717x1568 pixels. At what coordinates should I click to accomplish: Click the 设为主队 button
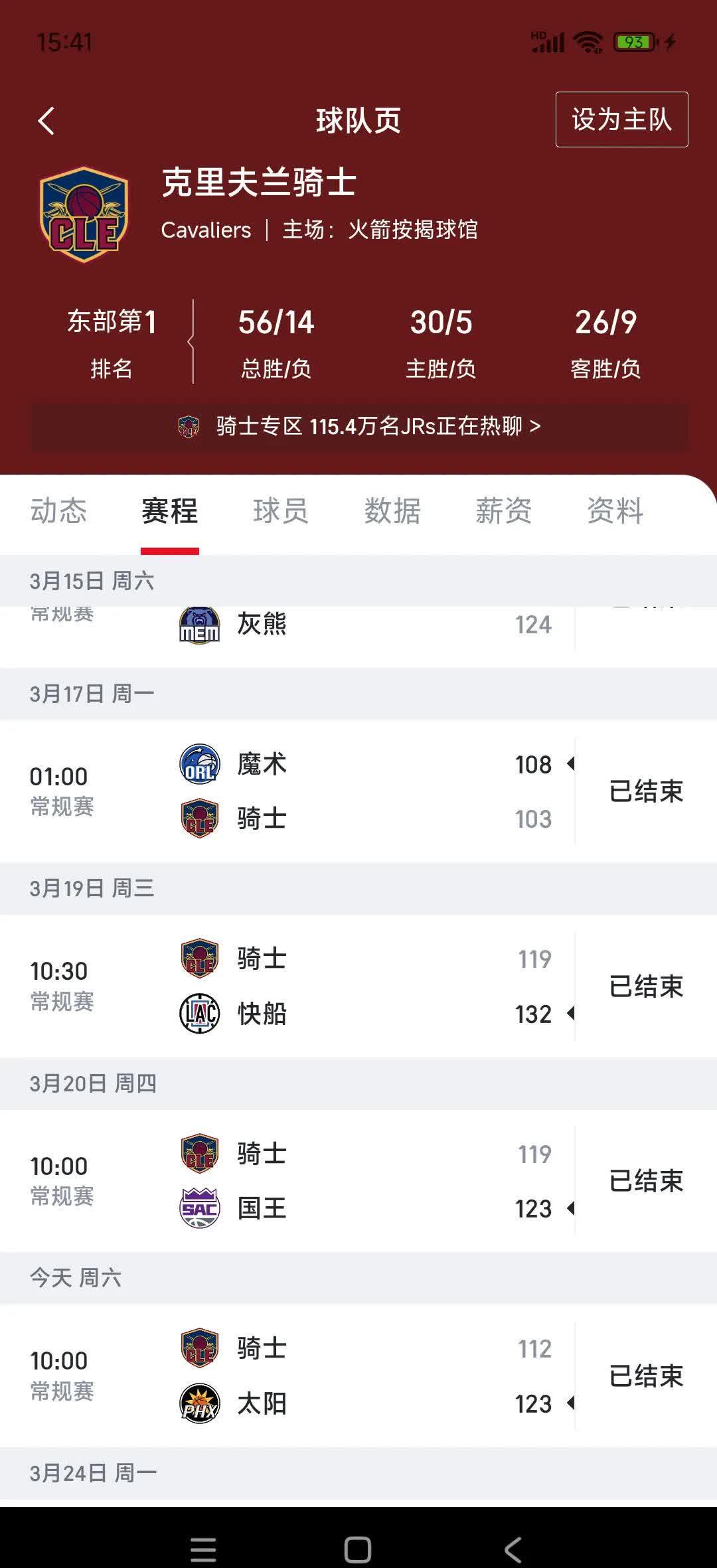[x=620, y=119]
